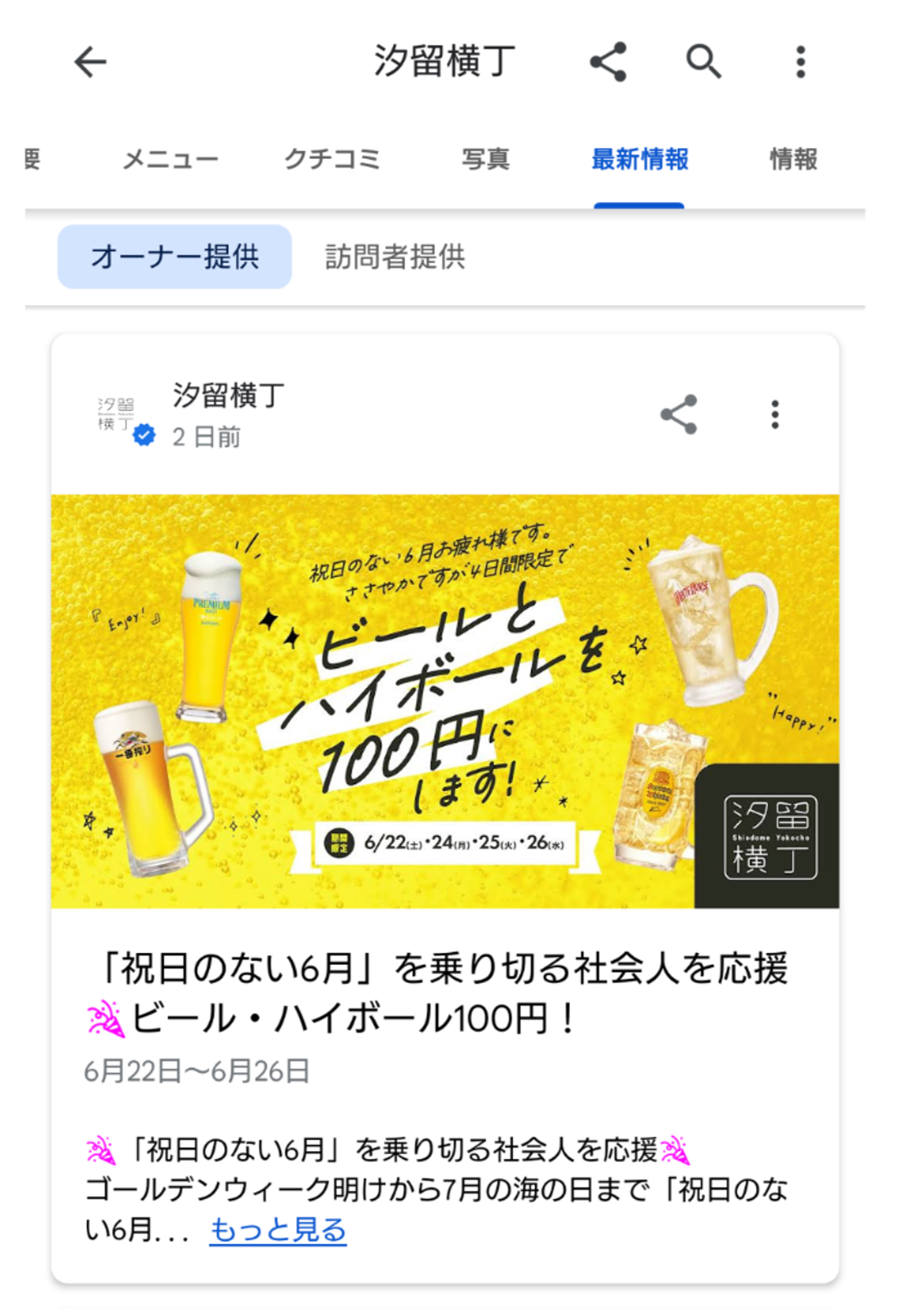
Task: Select the 最新情報 tab
Action: (x=640, y=160)
